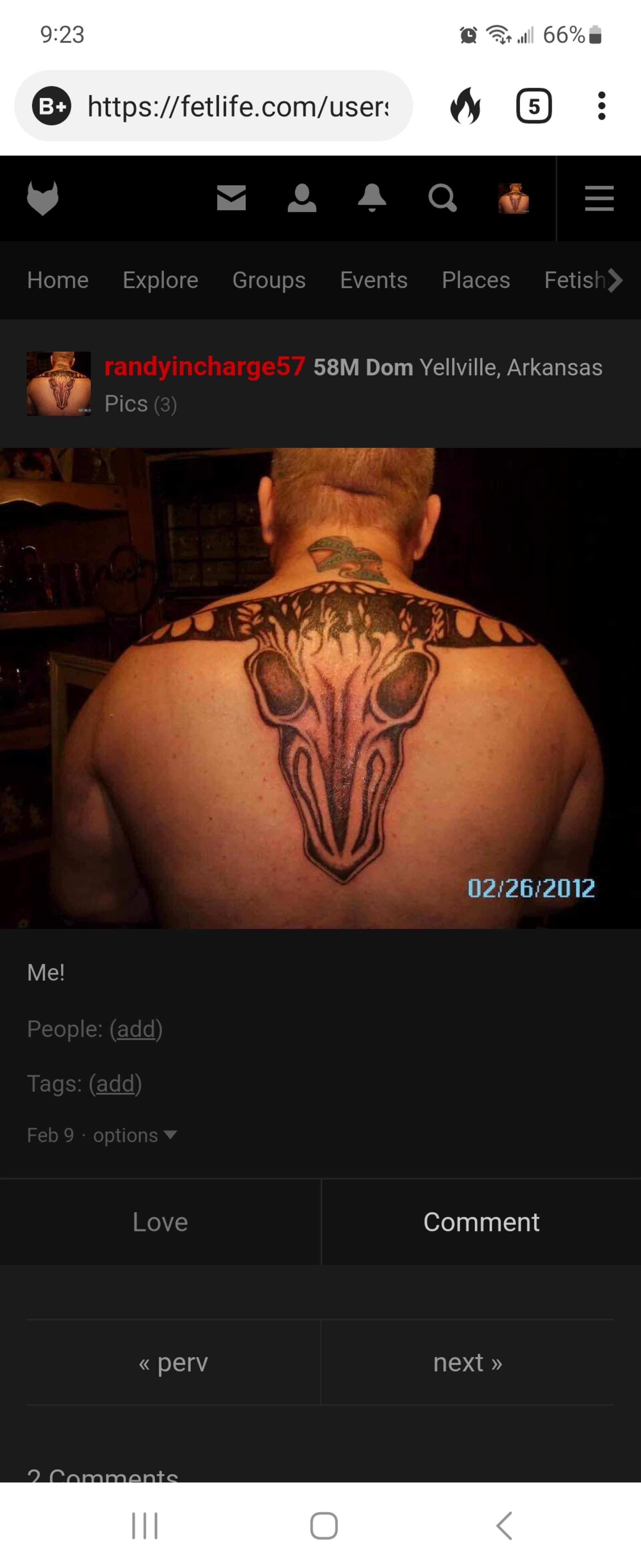The height and width of the screenshot is (1568, 641).
Task: Tap the browser flame icon
Action: pos(465,106)
